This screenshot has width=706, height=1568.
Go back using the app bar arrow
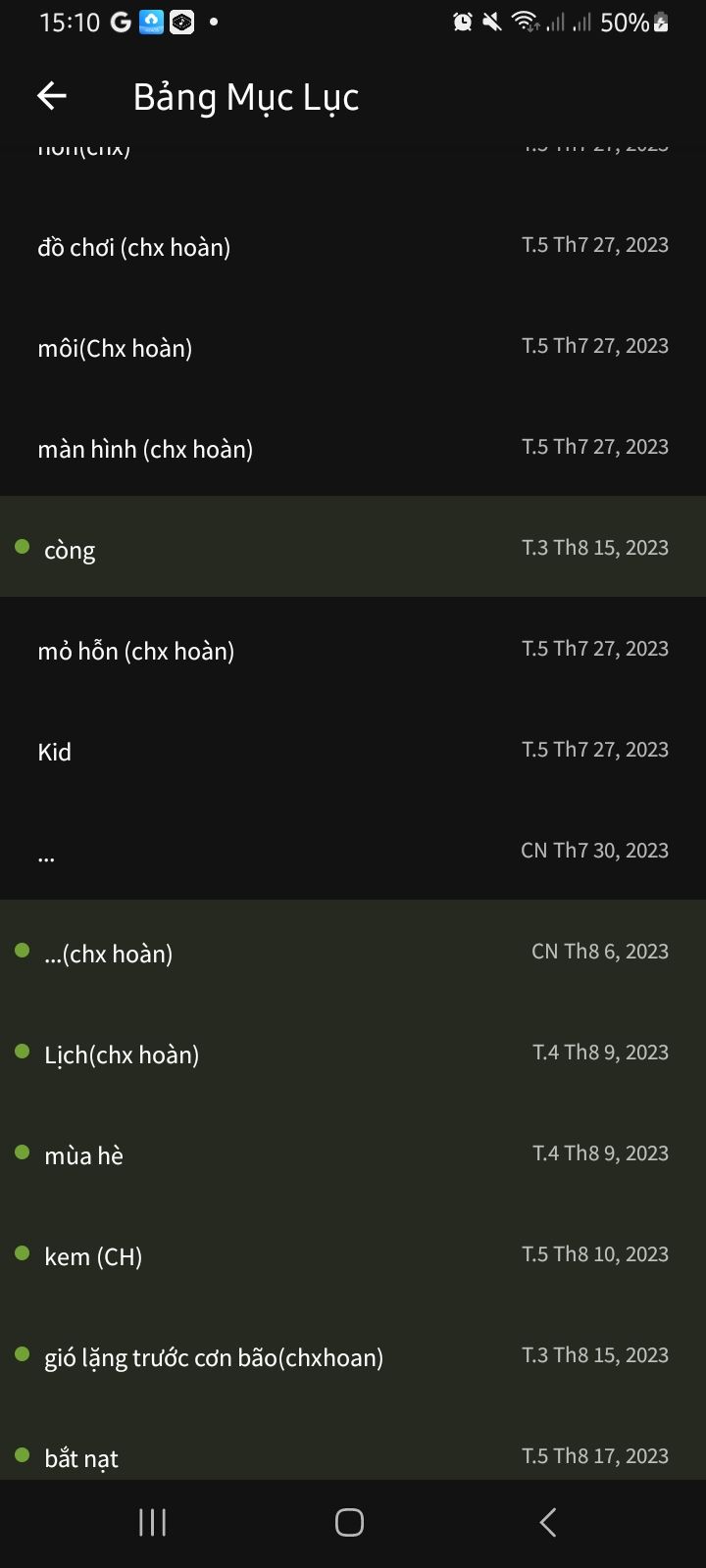[x=52, y=96]
